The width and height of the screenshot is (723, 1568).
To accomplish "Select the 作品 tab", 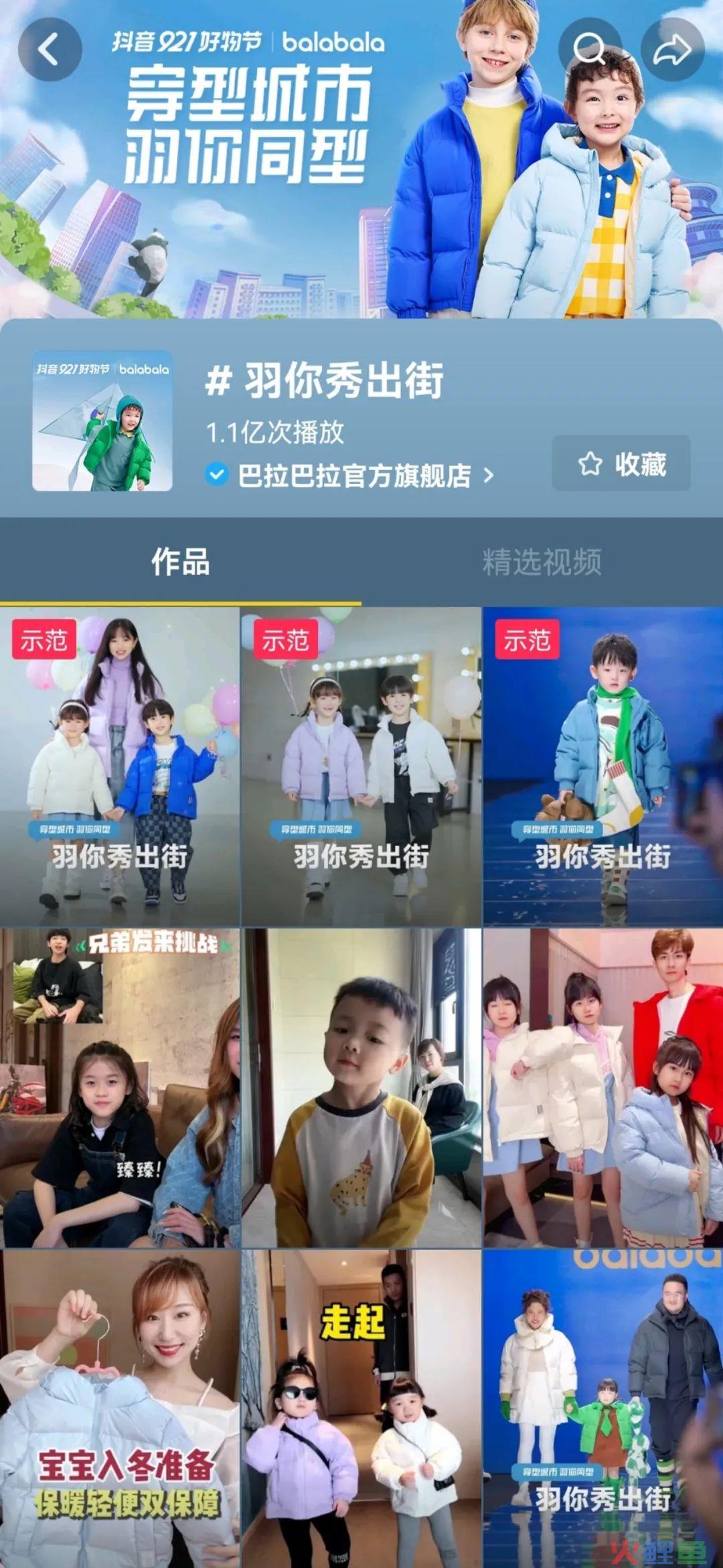I will [x=180, y=562].
